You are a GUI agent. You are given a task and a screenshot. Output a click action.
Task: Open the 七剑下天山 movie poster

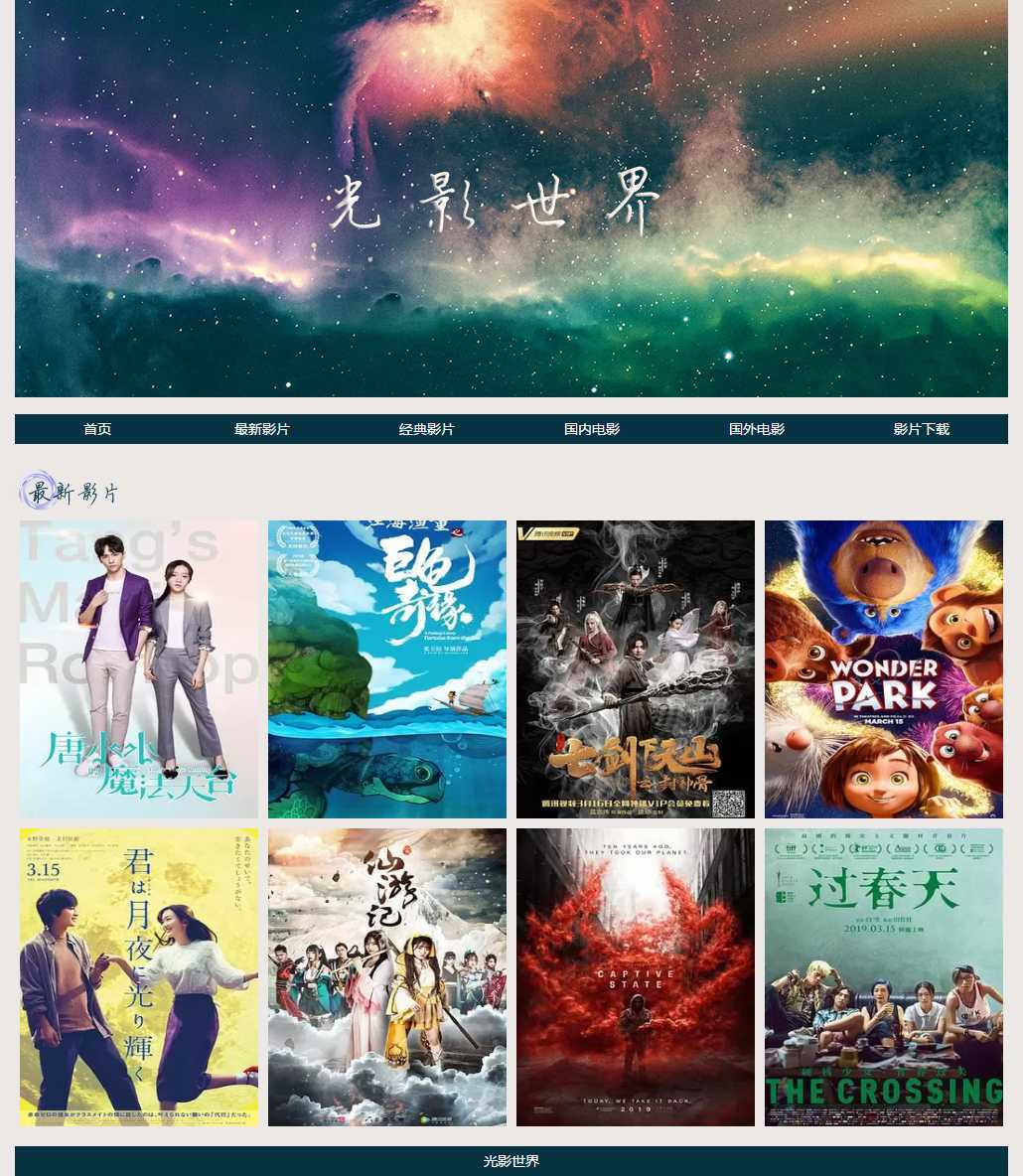pos(636,669)
